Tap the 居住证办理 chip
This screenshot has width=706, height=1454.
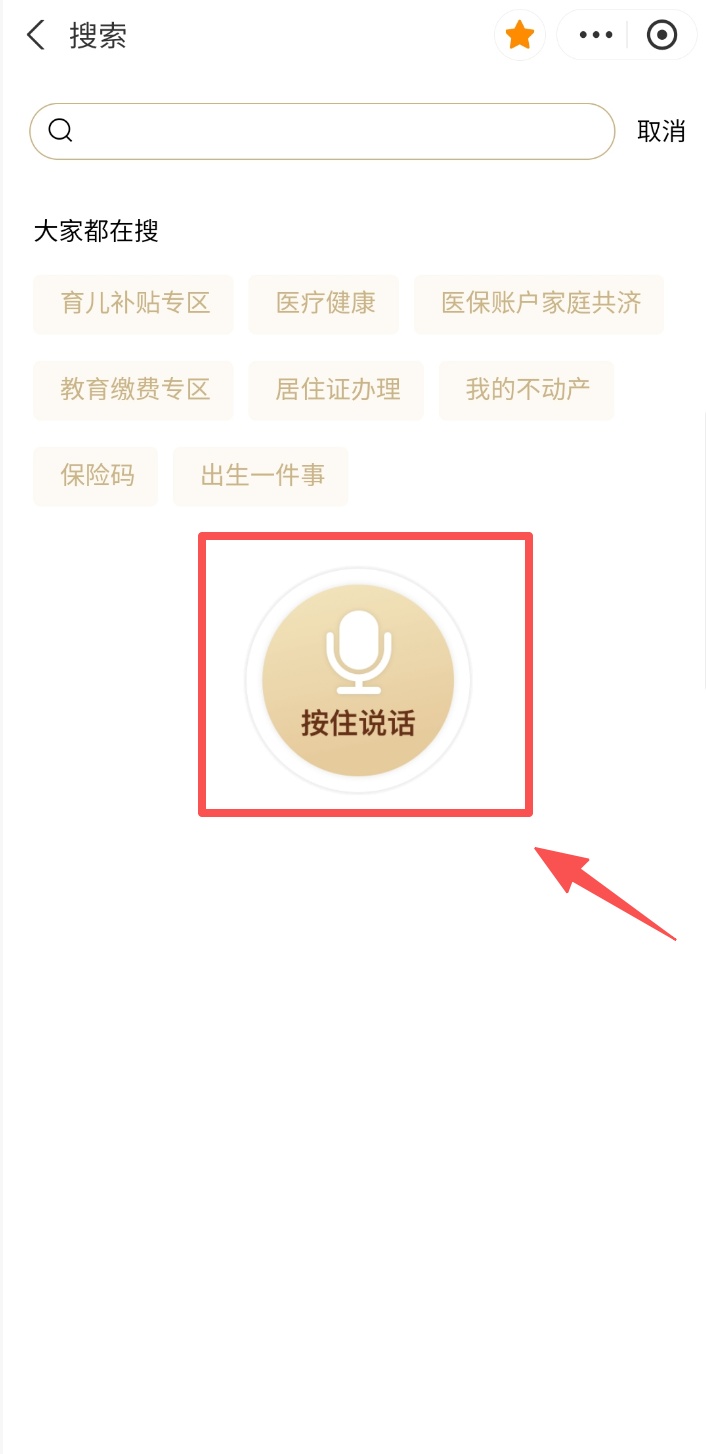[337, 390]
